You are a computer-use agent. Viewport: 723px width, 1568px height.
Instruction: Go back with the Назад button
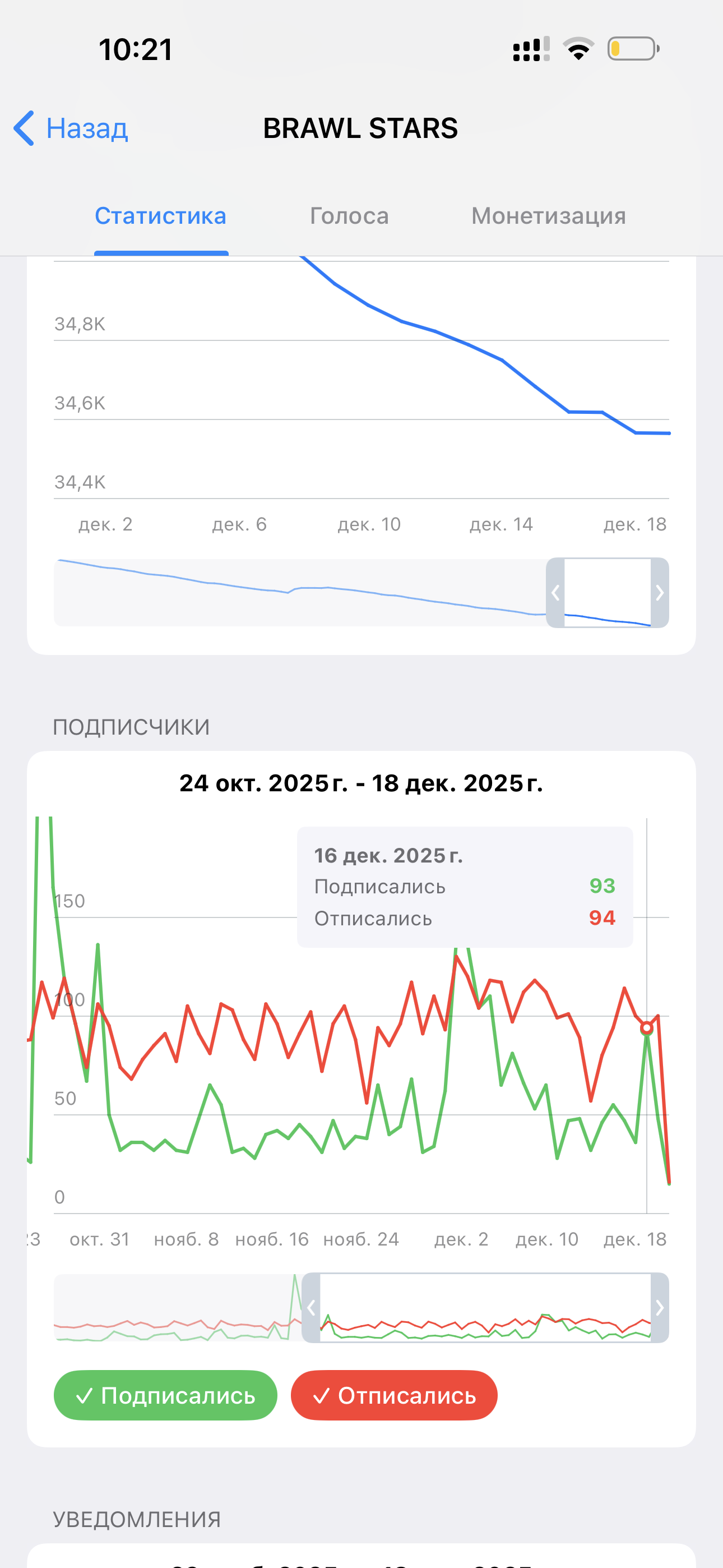coord(71,128)
